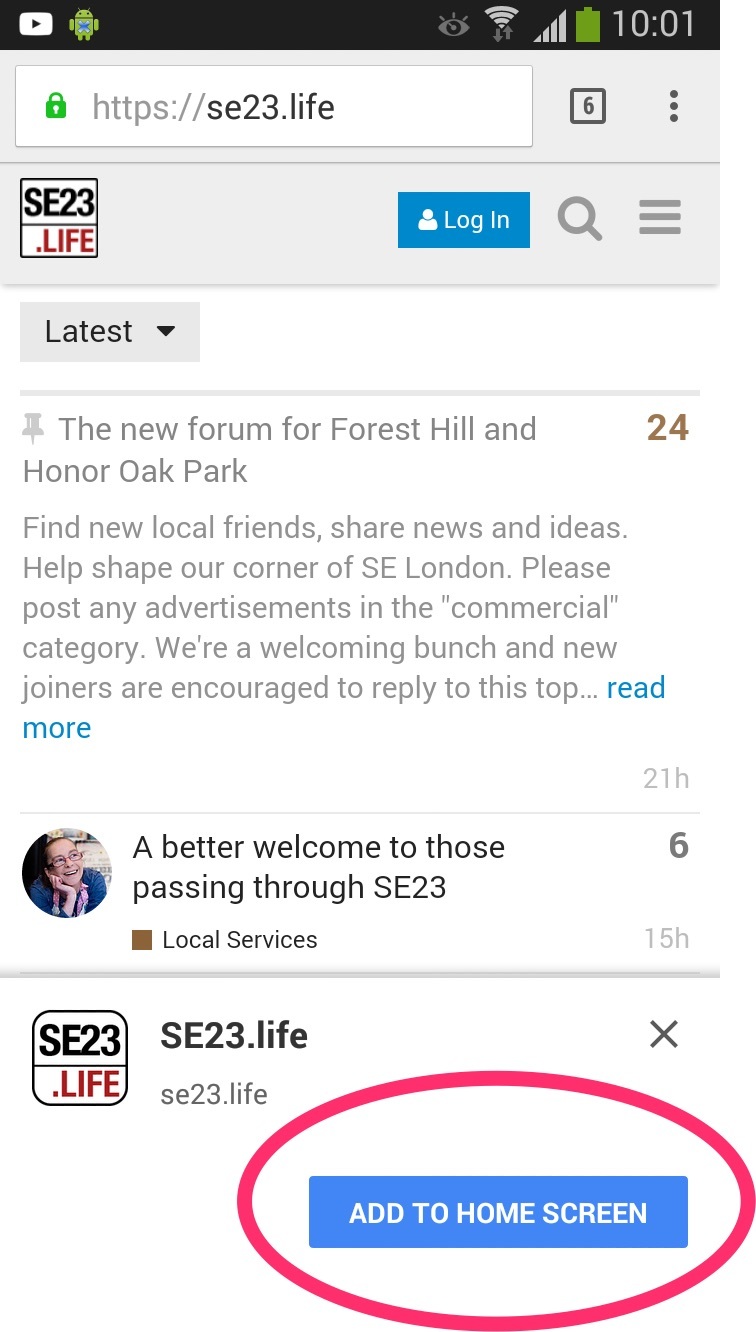
Task: Open the forum hamburger menu
Action: (660, 218)
